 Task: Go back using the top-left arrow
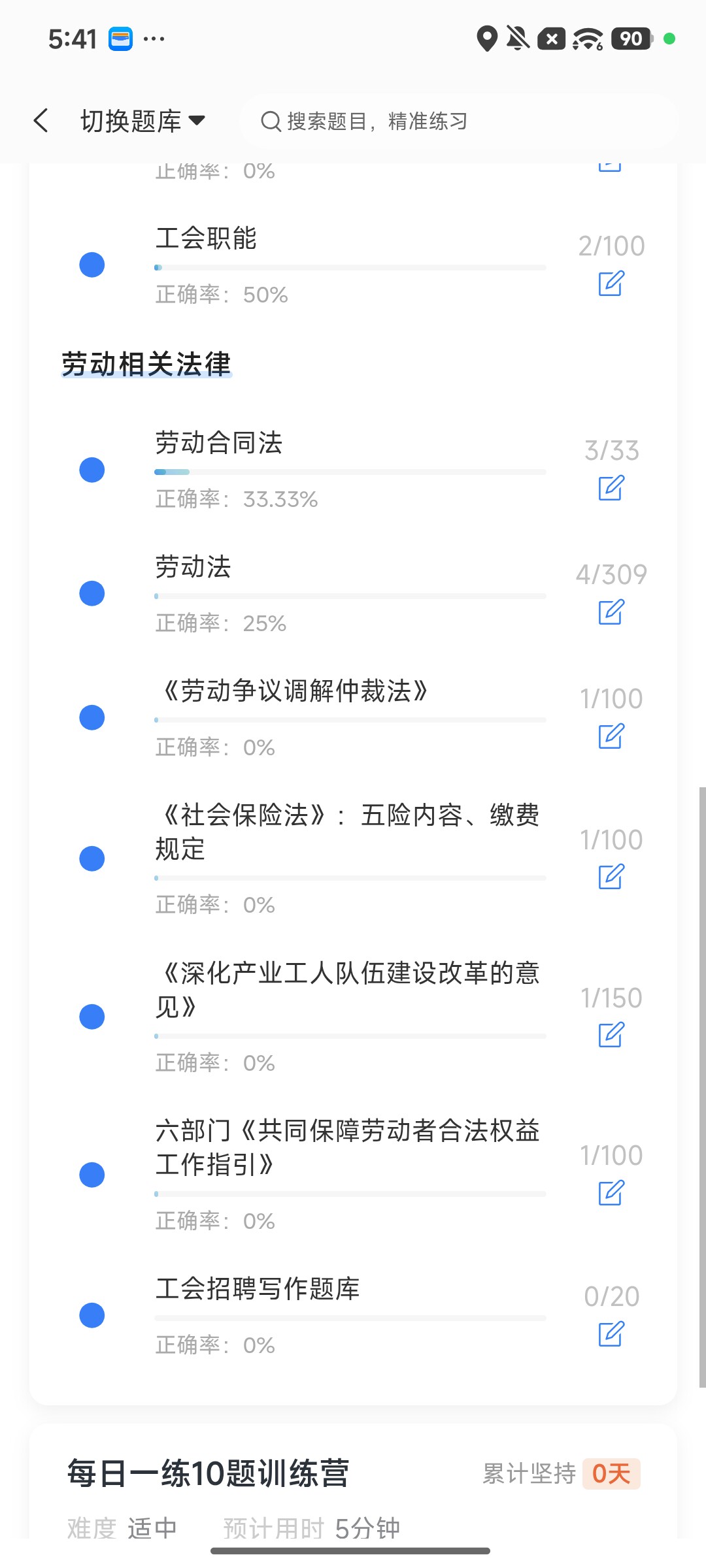tap(41, 121)
